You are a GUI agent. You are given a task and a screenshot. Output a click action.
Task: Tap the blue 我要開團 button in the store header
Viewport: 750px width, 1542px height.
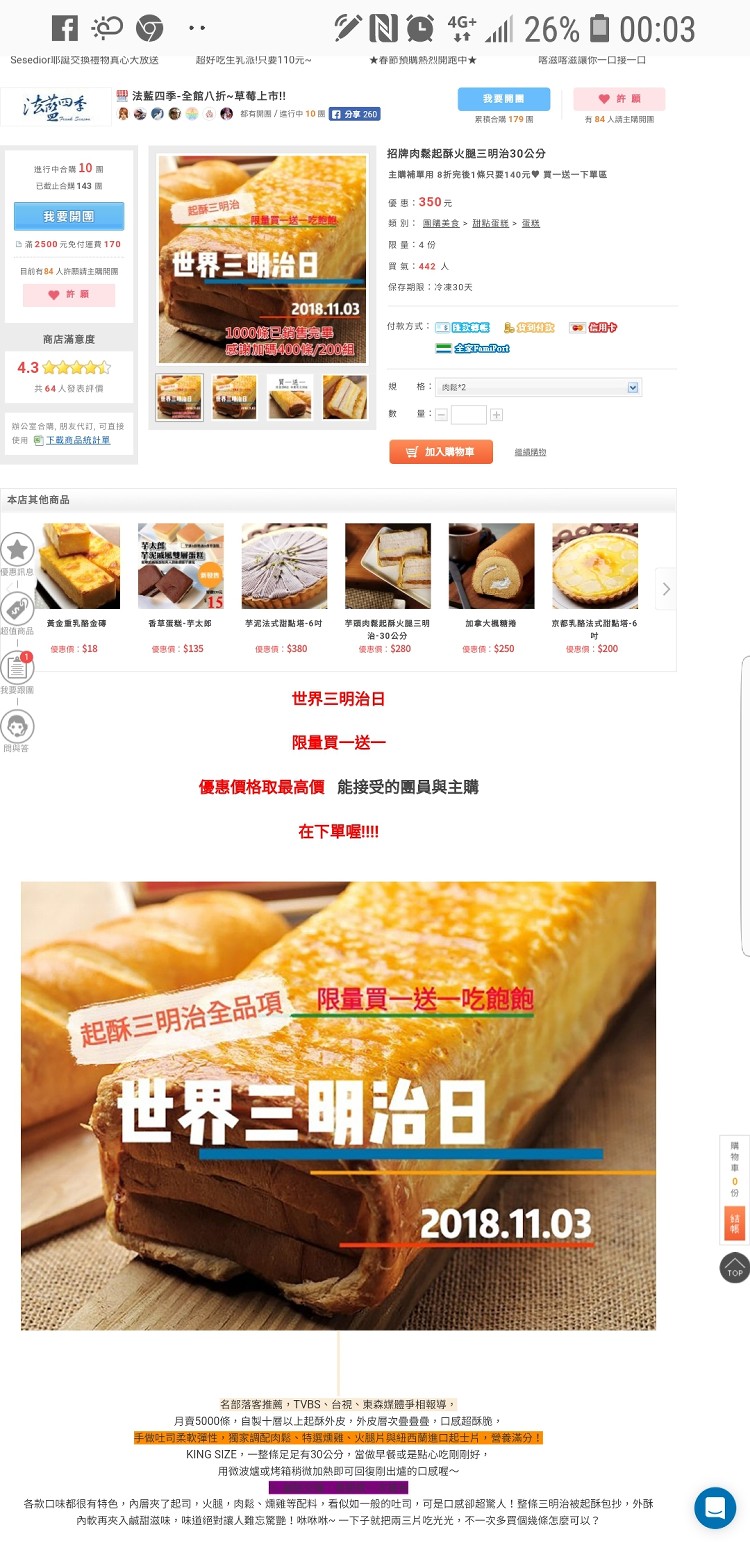503,99
